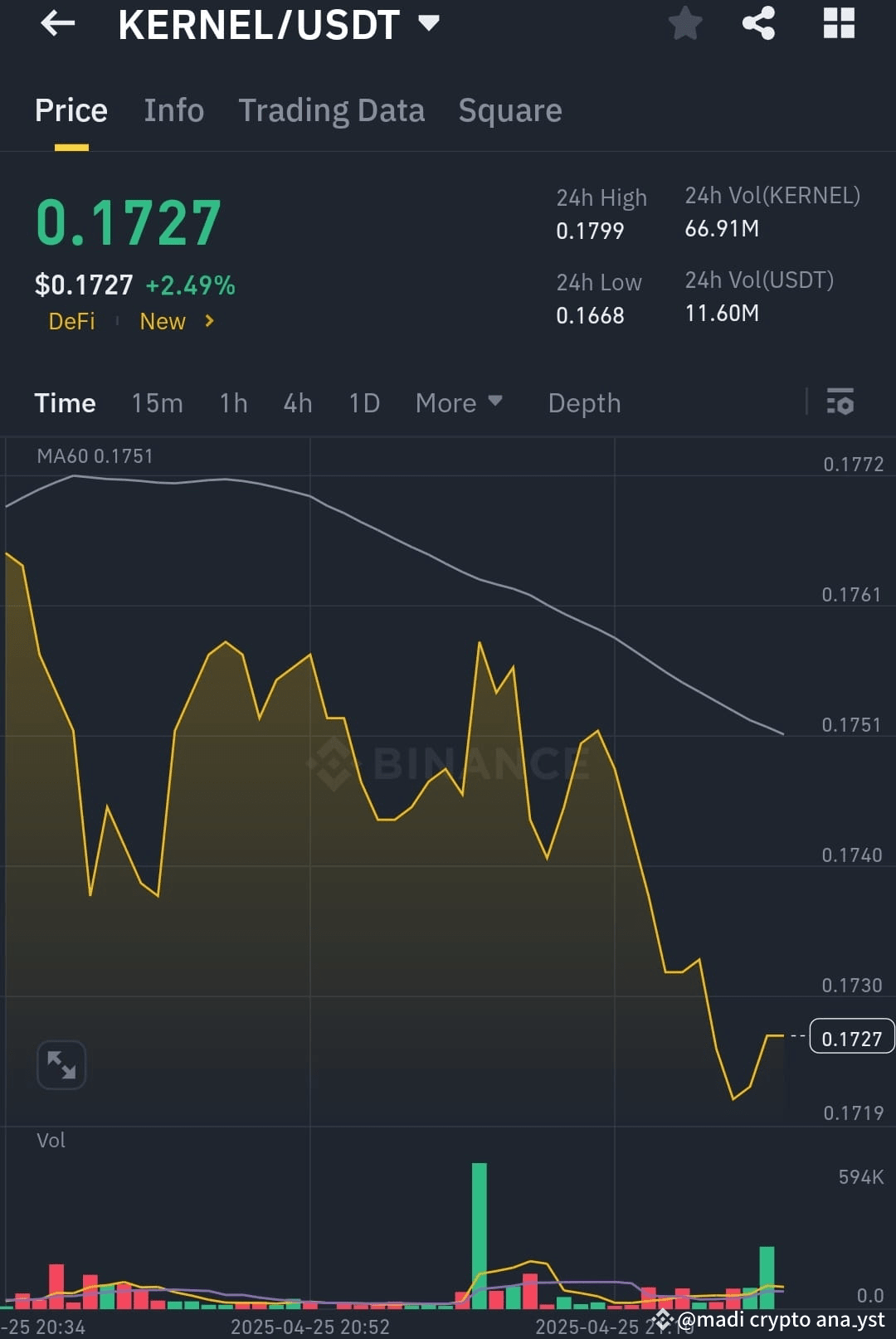Screen dimensions: 896x1339
Task: Expand chart to fullscreen with arrows icon
Action: (x=61, y=1064)
